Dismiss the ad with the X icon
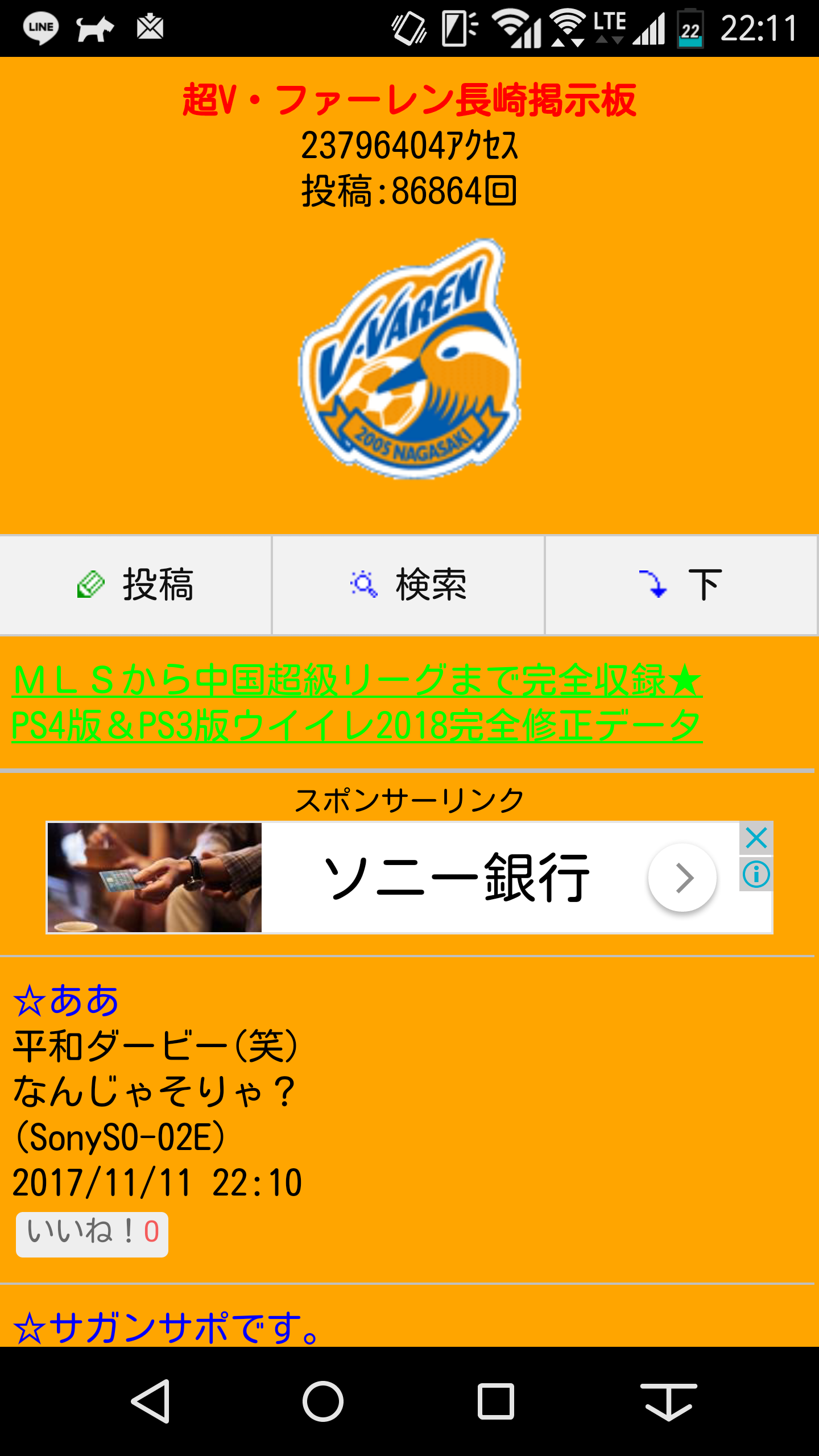 (x=756, y=838)
